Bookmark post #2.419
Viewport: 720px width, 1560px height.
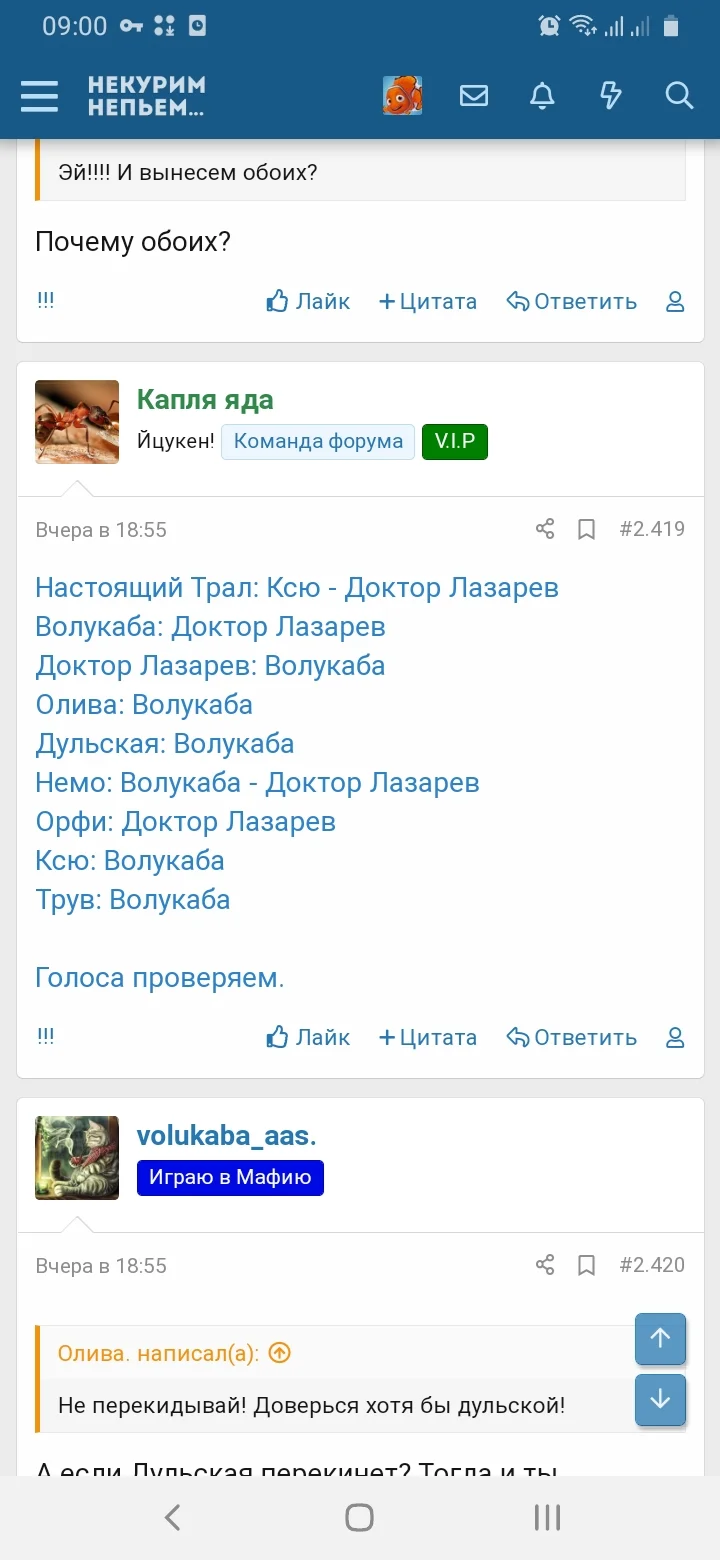[x=586, y=529]
